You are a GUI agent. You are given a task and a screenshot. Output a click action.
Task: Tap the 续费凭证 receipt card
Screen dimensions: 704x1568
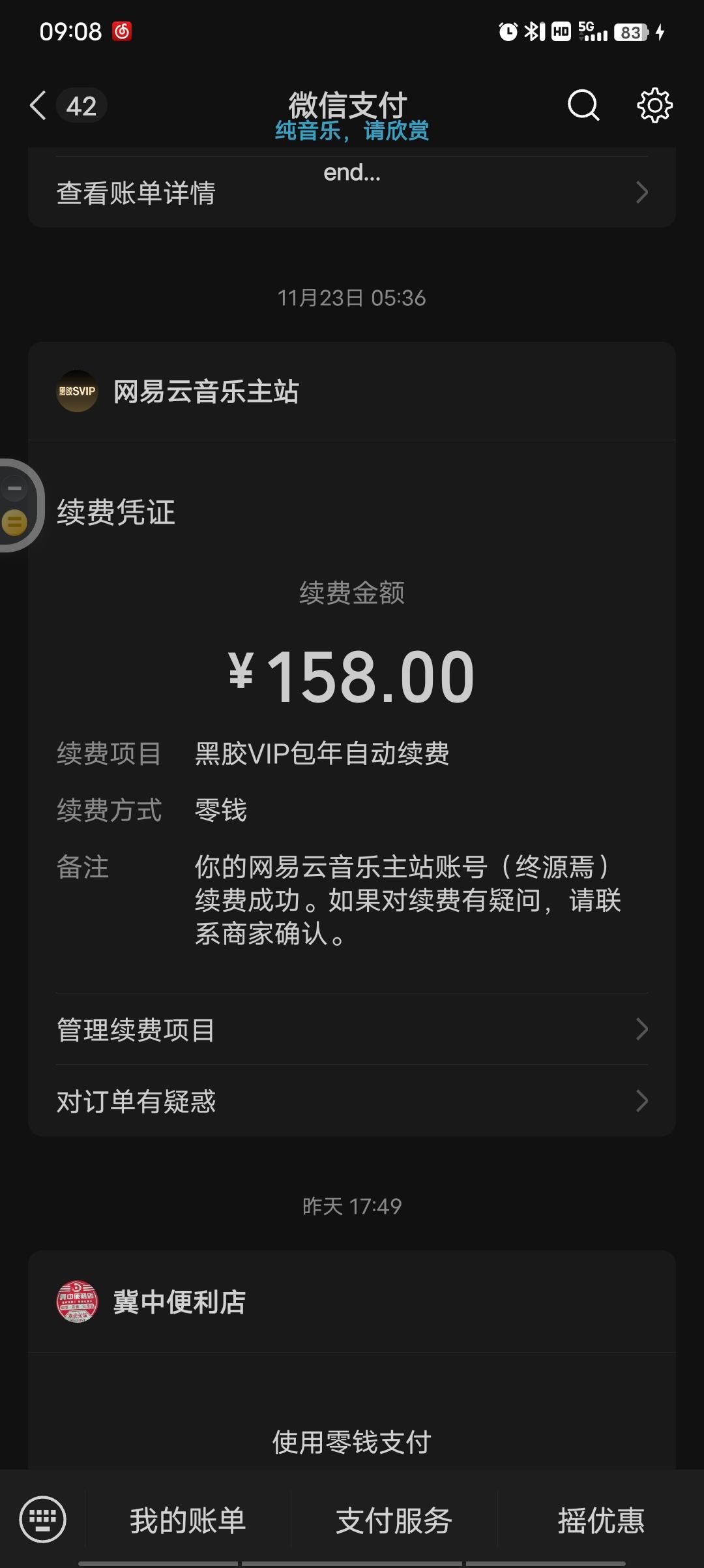116,512
